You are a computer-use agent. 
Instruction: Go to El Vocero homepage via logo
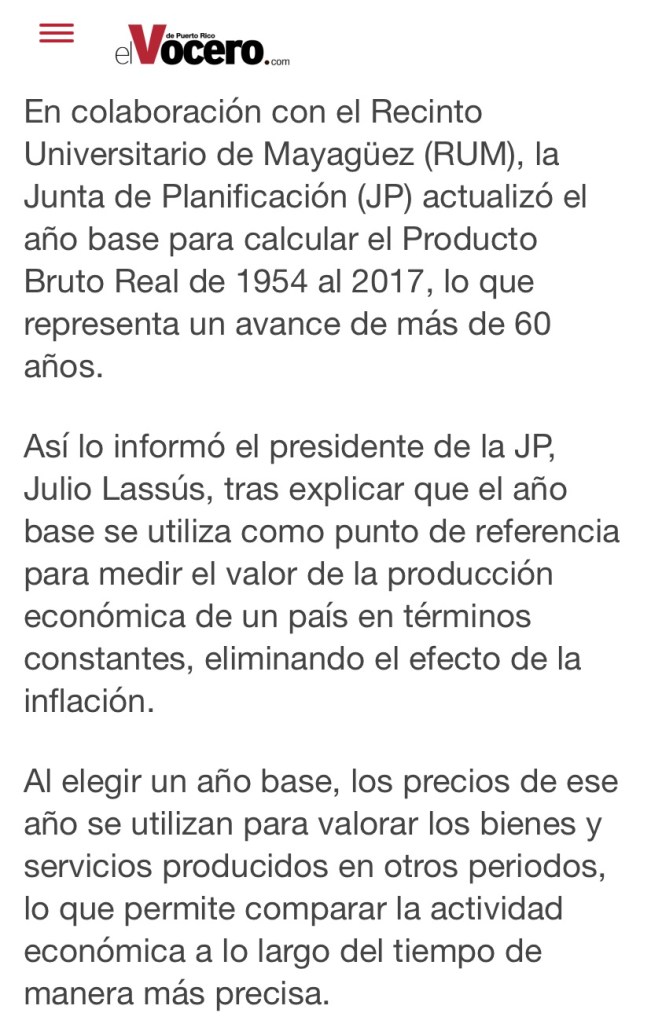point(200,46)
